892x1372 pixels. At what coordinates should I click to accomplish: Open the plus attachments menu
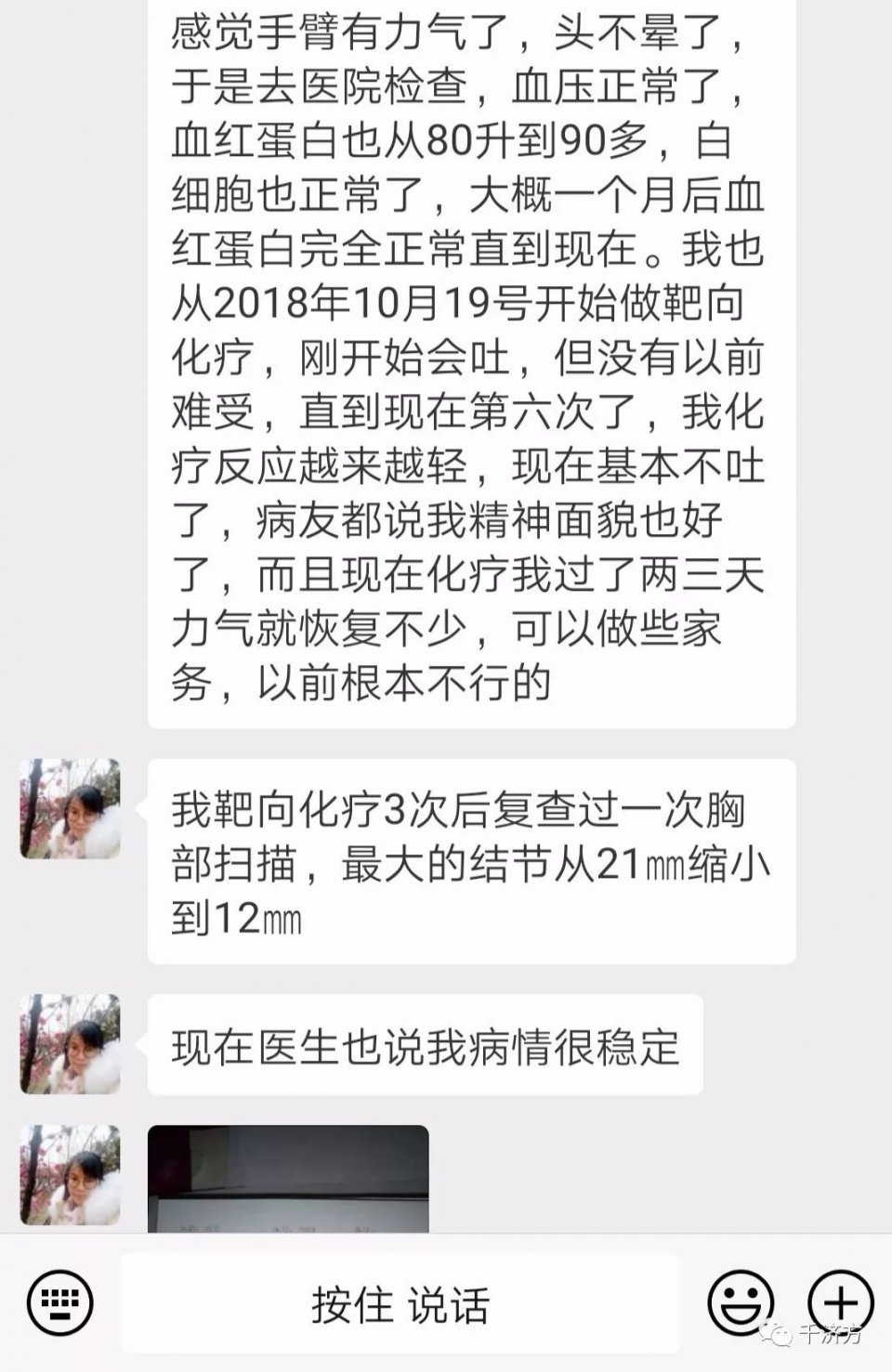pos(840,1302)
